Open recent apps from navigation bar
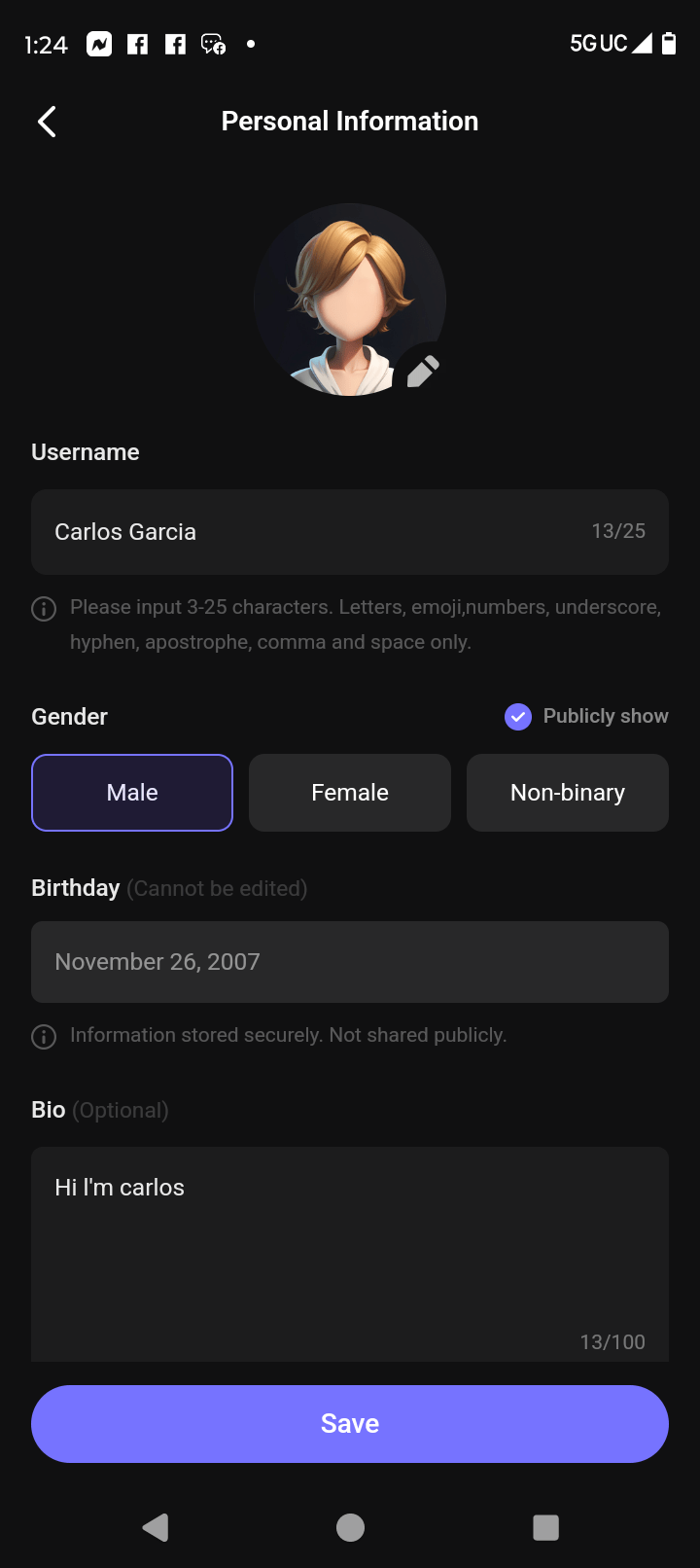 (545, 1527)
